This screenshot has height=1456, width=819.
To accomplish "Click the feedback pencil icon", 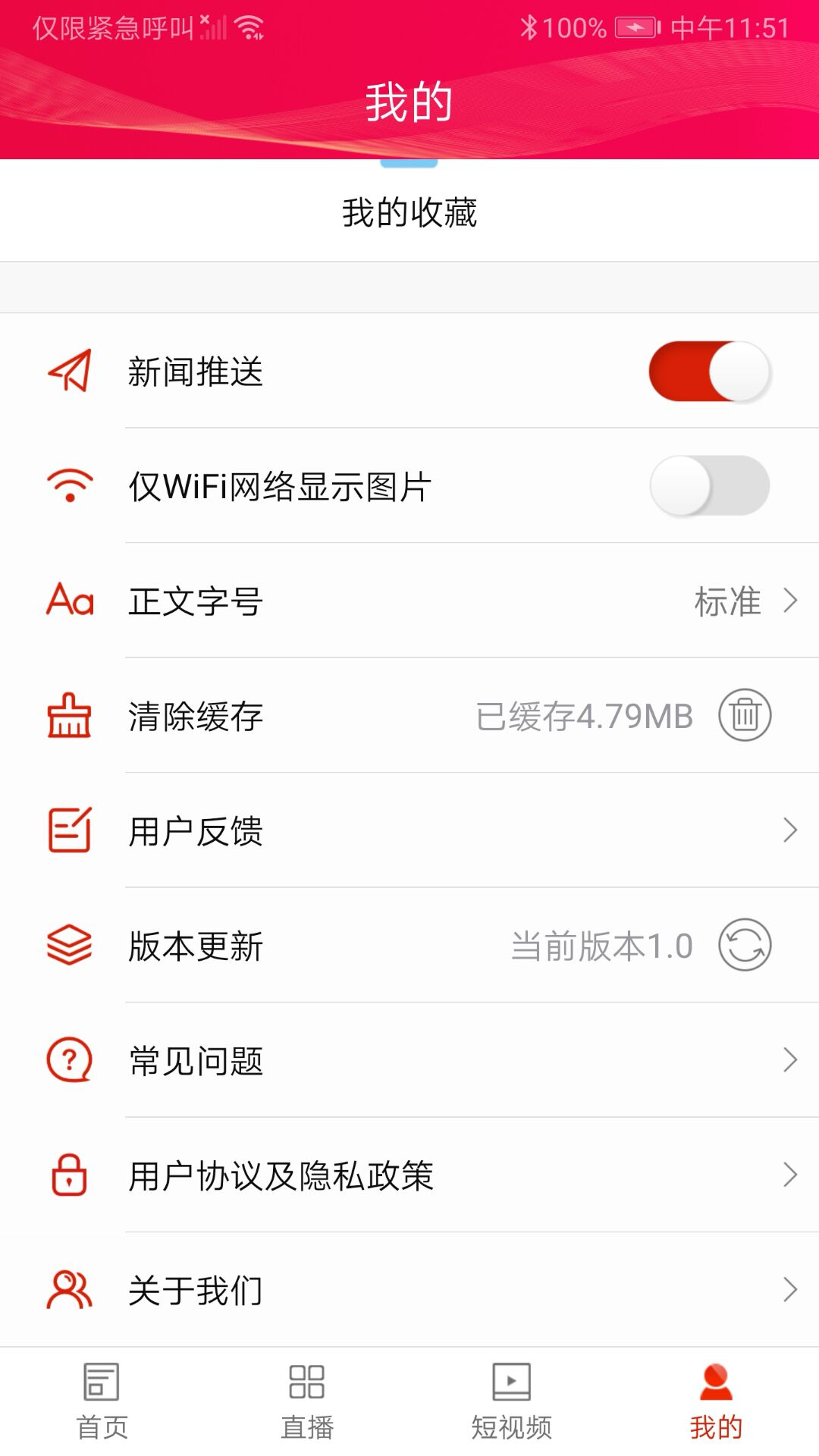I will coord(69,832).
